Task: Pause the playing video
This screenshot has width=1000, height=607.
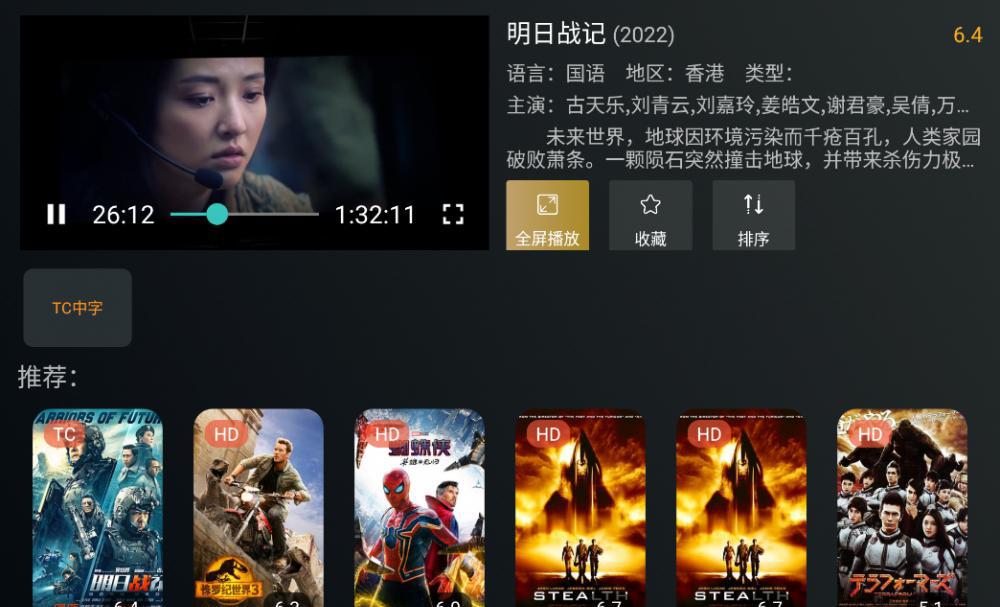Action: [56, 214]
